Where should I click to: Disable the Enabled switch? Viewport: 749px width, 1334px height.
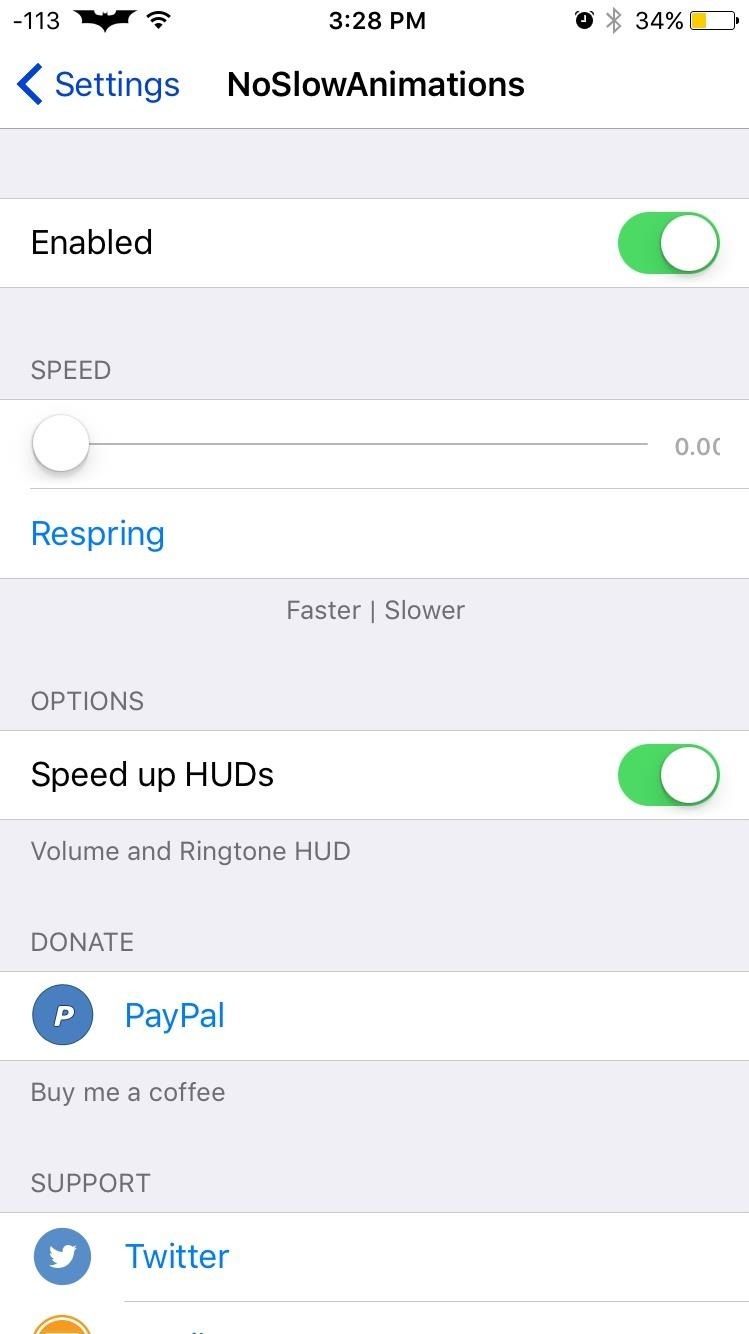click(668, 242)
